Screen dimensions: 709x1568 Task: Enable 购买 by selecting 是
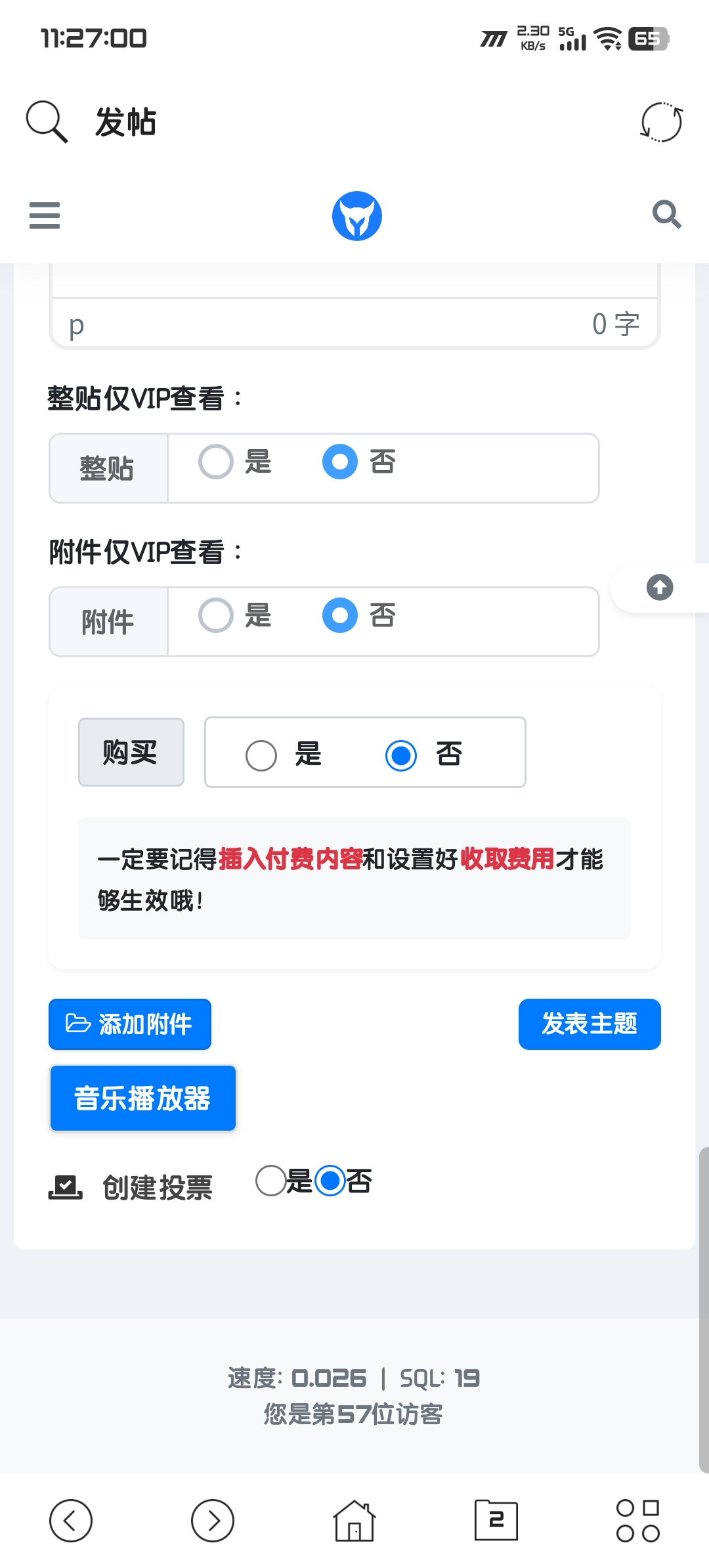[261, 755]
